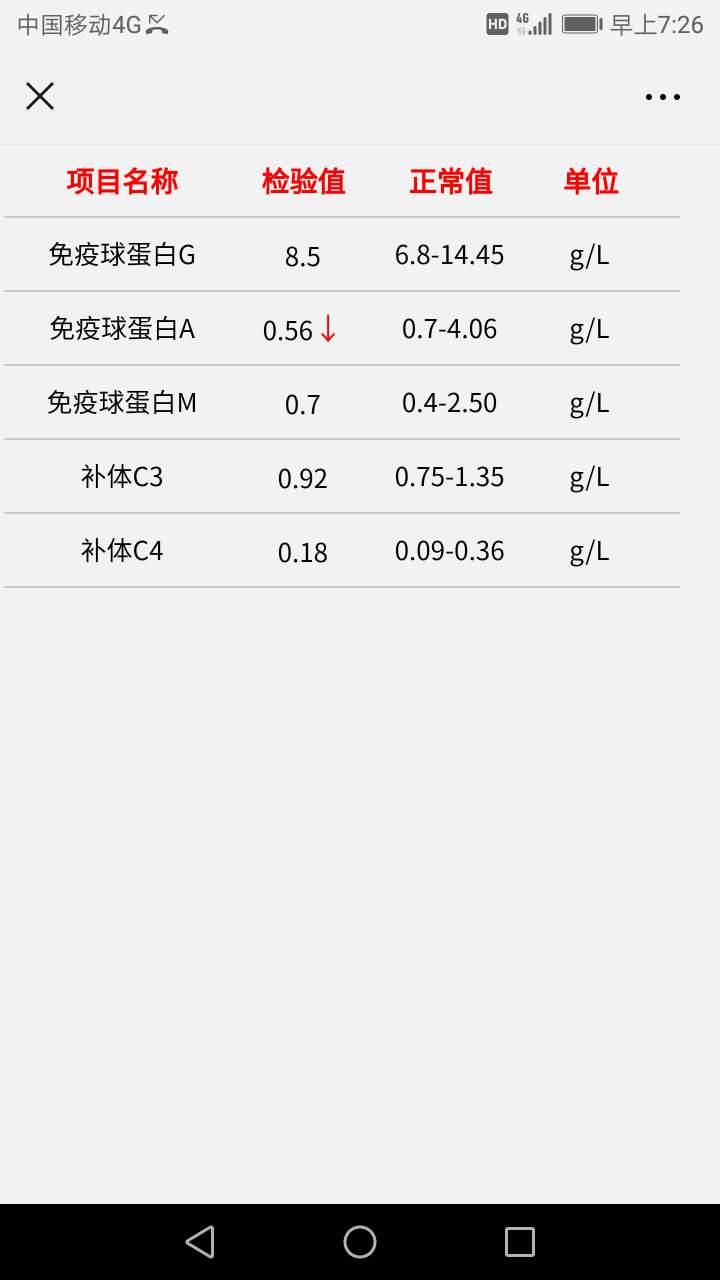720x1280 pixels.
Task: Tap the Home circle in navigation bar
Action: [360, 1241]
